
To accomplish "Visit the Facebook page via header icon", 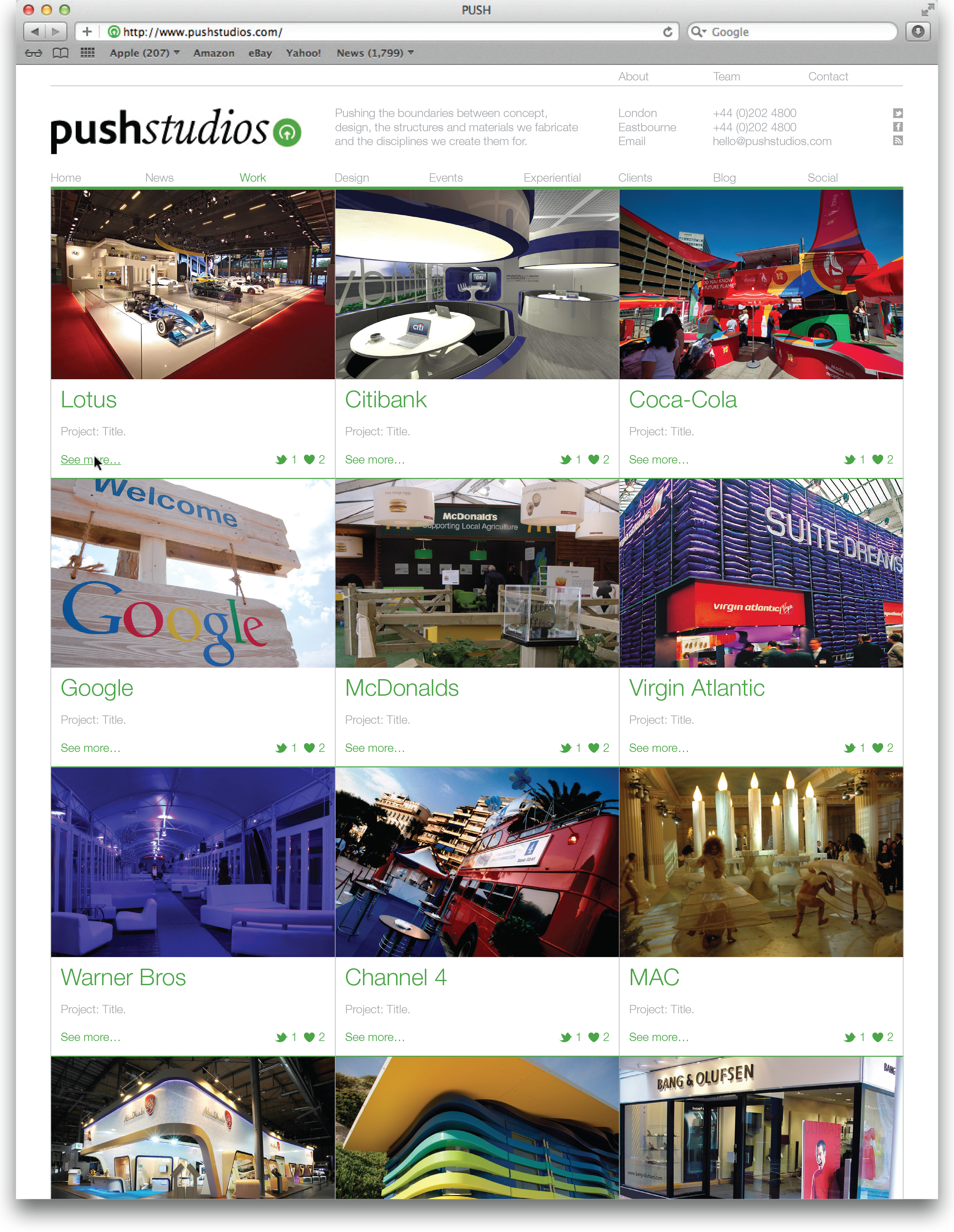I will (x=897, y=127).
